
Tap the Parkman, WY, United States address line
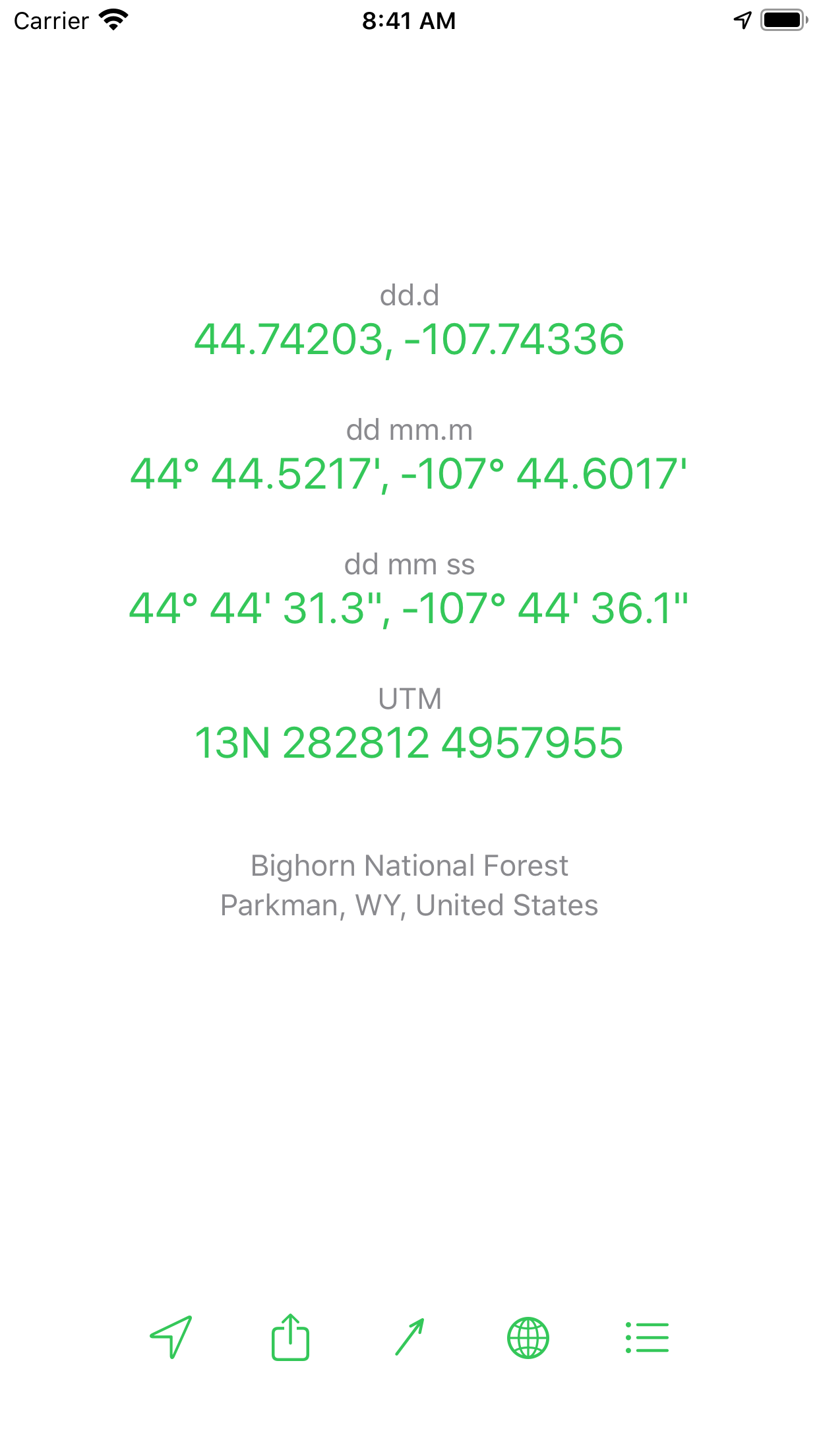click(x=409, y=905)
